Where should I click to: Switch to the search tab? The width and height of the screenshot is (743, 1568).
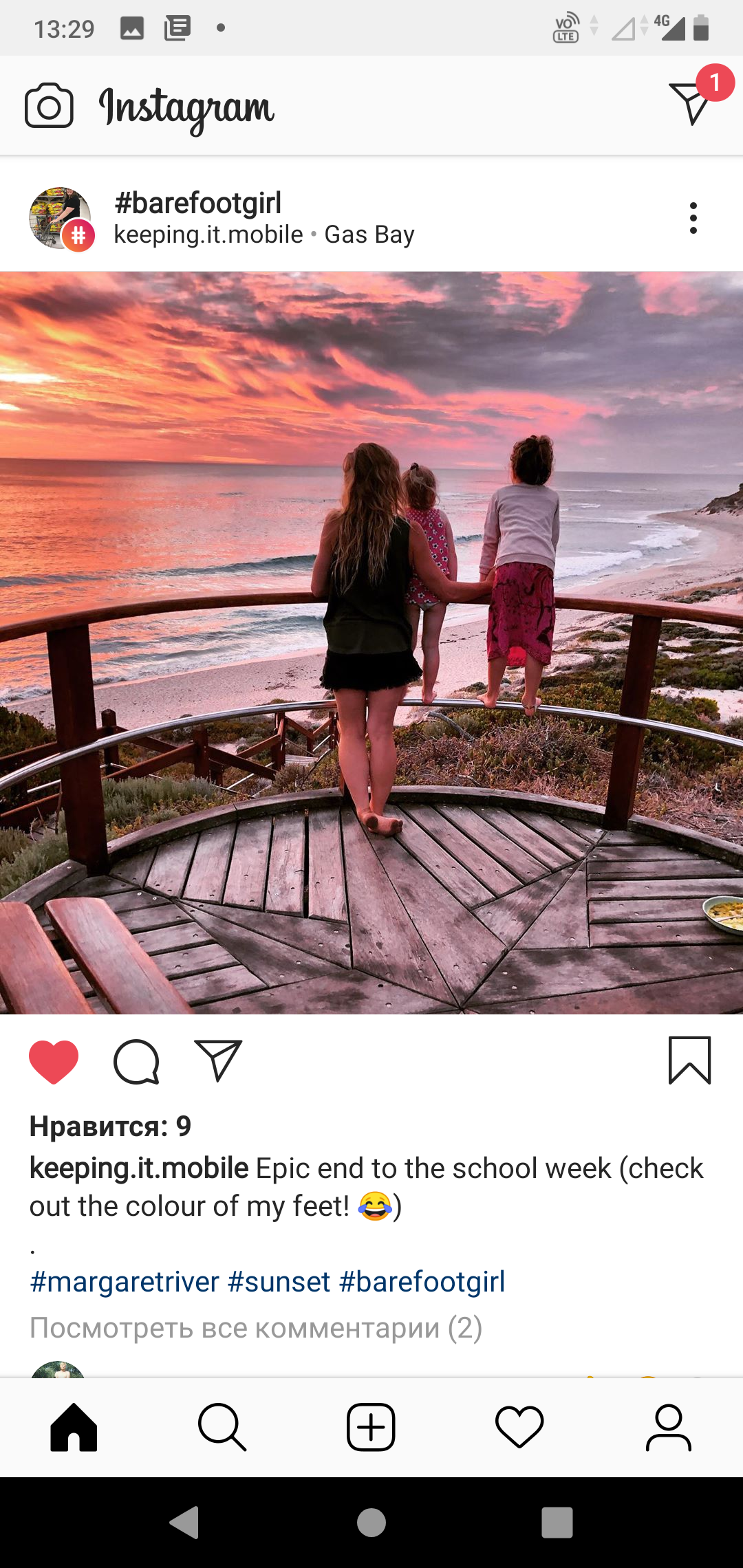click(x=222, y=1427)
